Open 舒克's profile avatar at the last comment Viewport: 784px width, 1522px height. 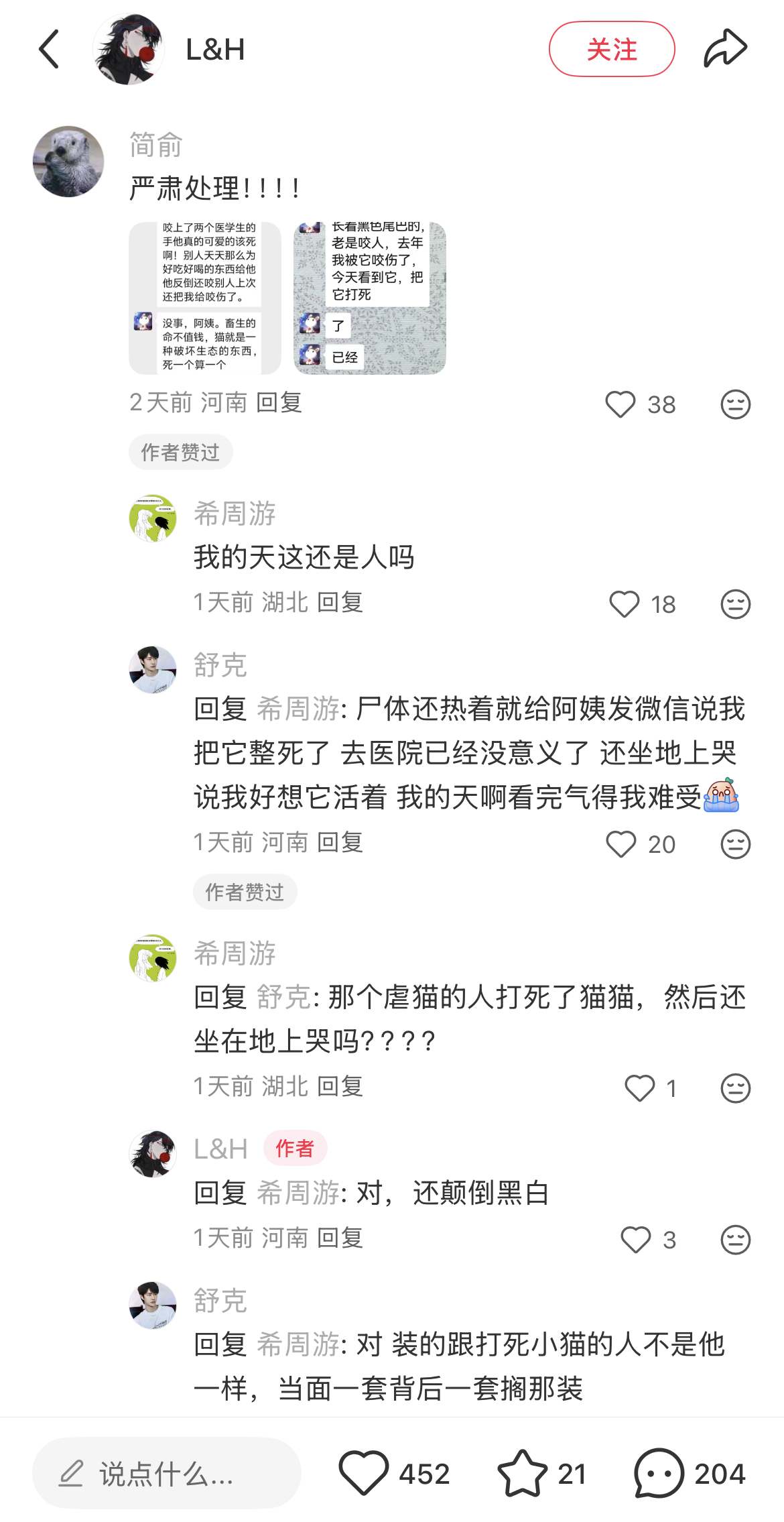[153, 1305]
